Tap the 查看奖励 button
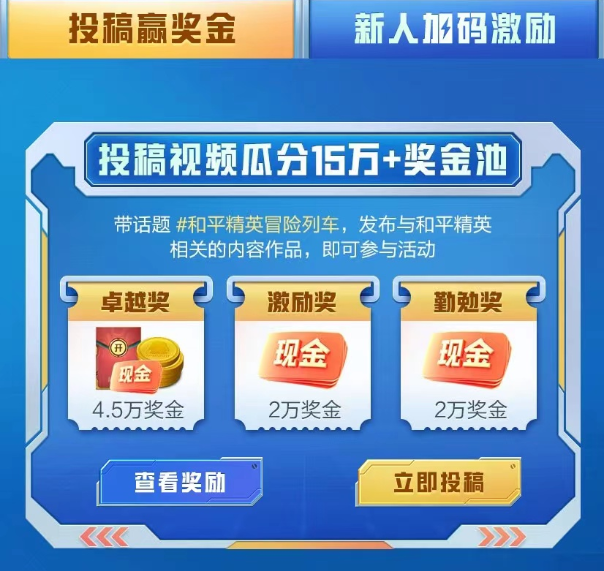The image size is (604, 571). tap(180, 482)
